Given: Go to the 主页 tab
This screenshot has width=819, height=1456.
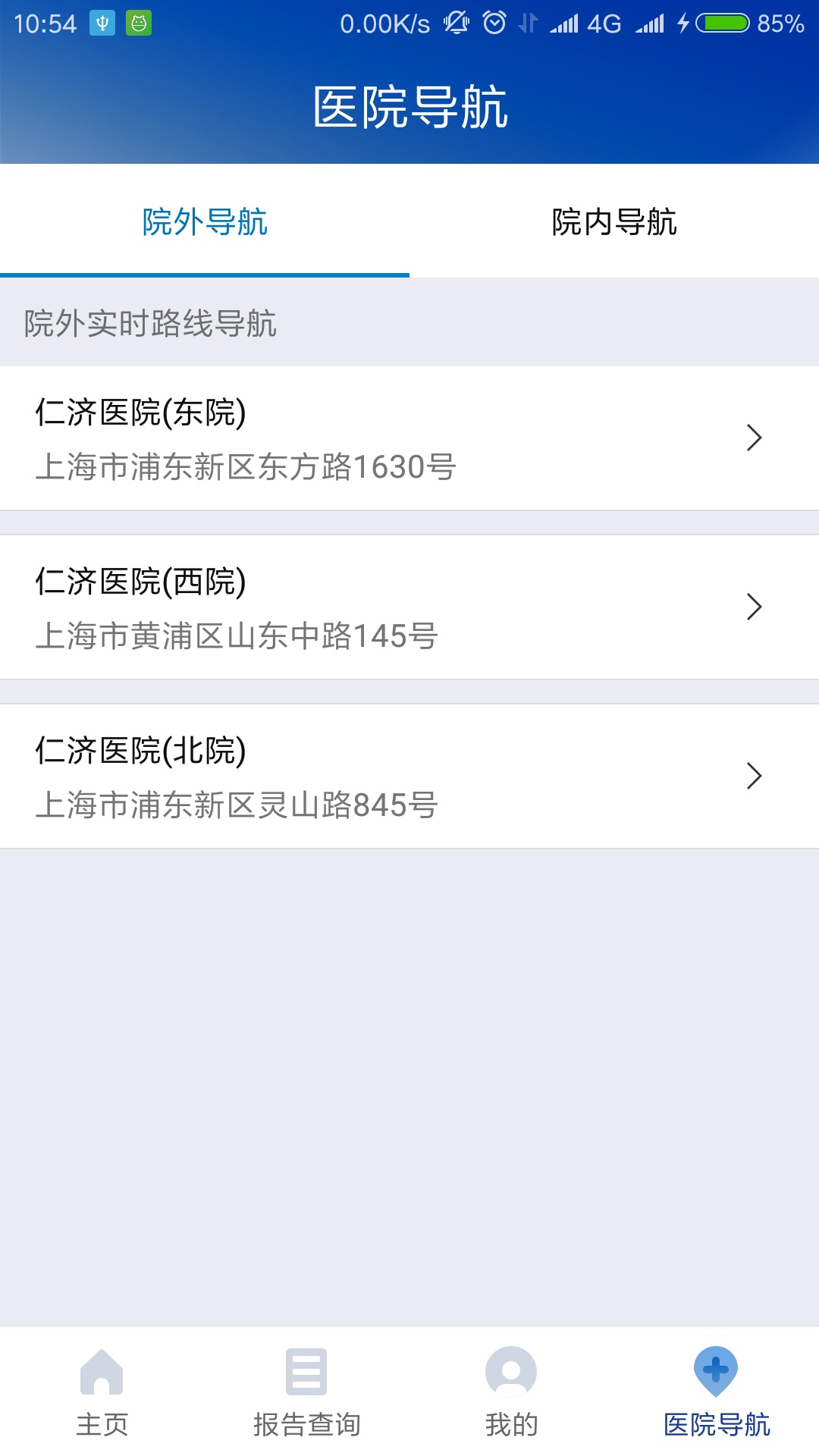Looking at the screenshot, I should [102, 1392].
